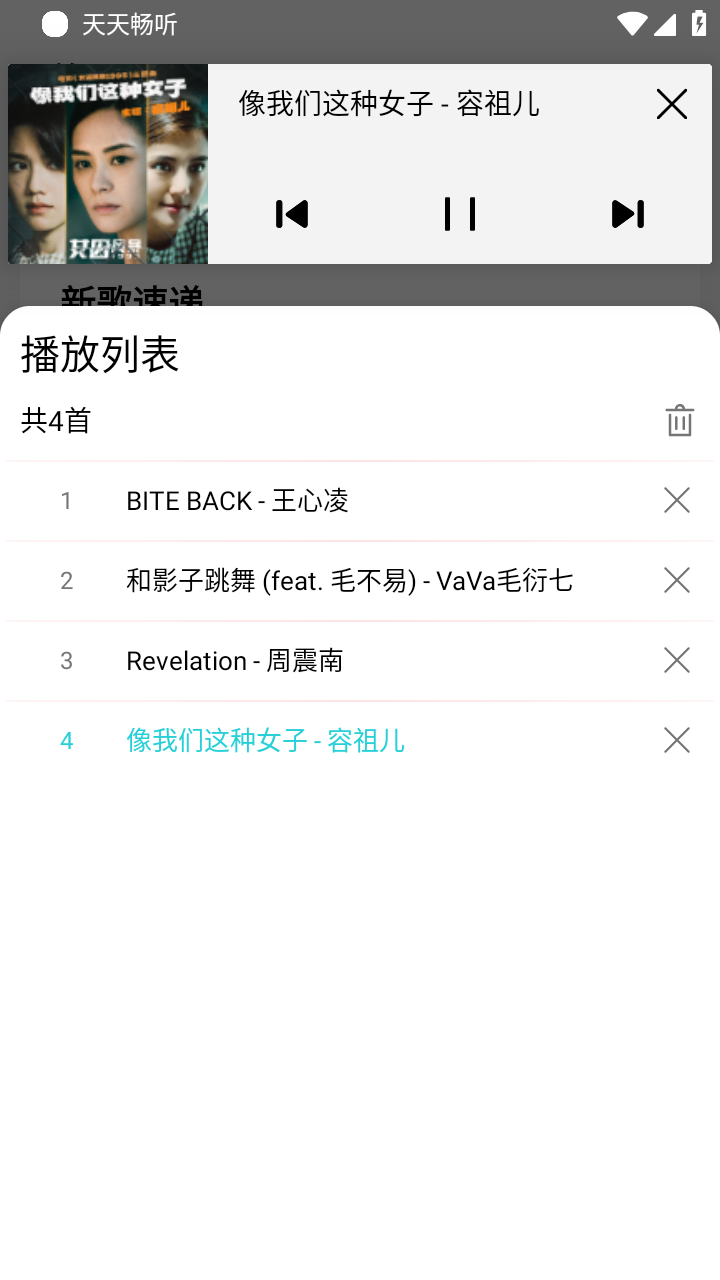Go back to the previous track
720x1280 pixels.
pyautogui.click(x=291, y=213)
